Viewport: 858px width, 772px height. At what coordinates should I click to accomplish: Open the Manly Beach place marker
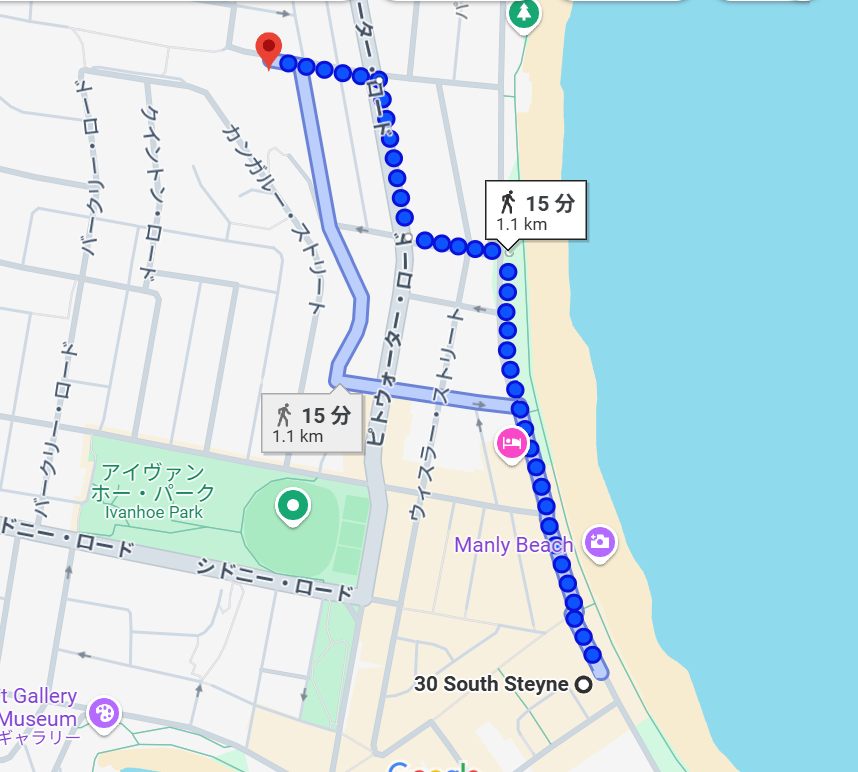tap(600, 542)
